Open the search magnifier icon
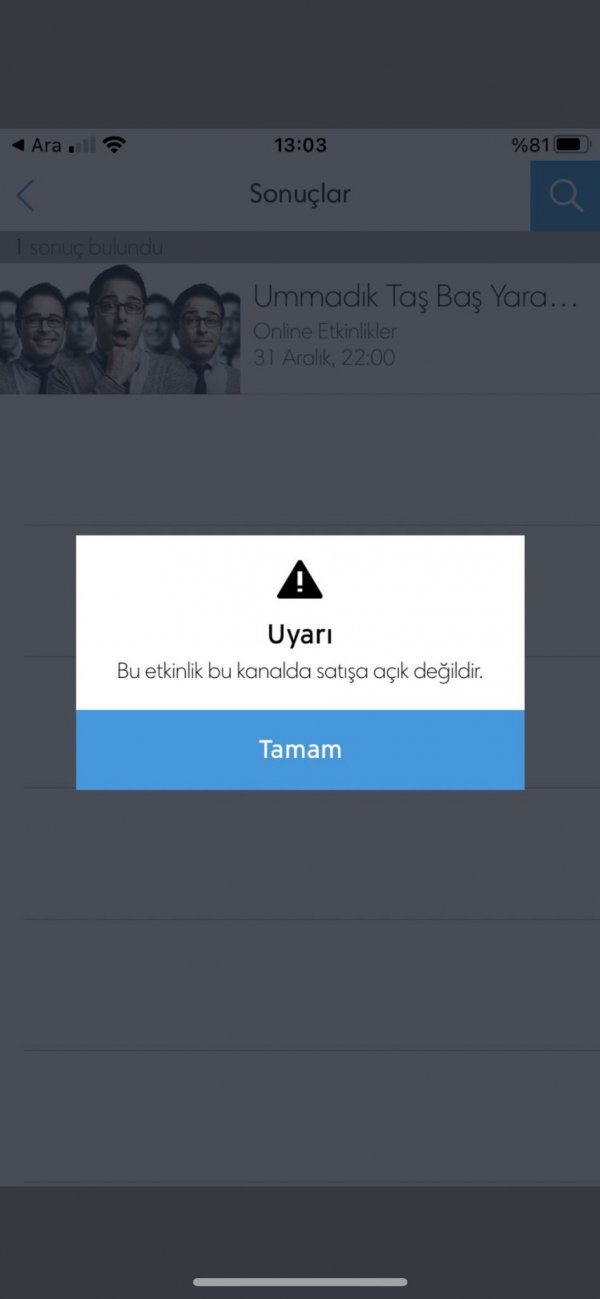600x1299 pixels. tap(565, 196)
